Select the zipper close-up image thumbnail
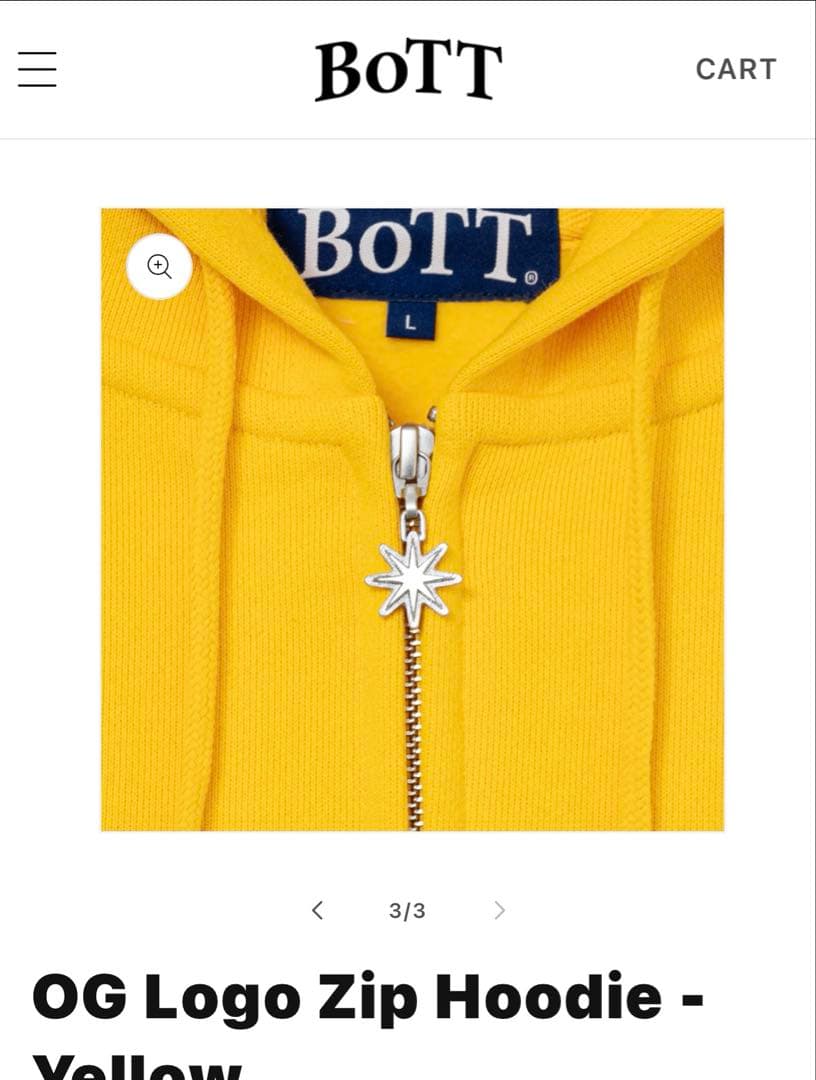Image resolution: width=816 pixels, height=1080 pixels. pyautogui.click(x=410, y=520)
